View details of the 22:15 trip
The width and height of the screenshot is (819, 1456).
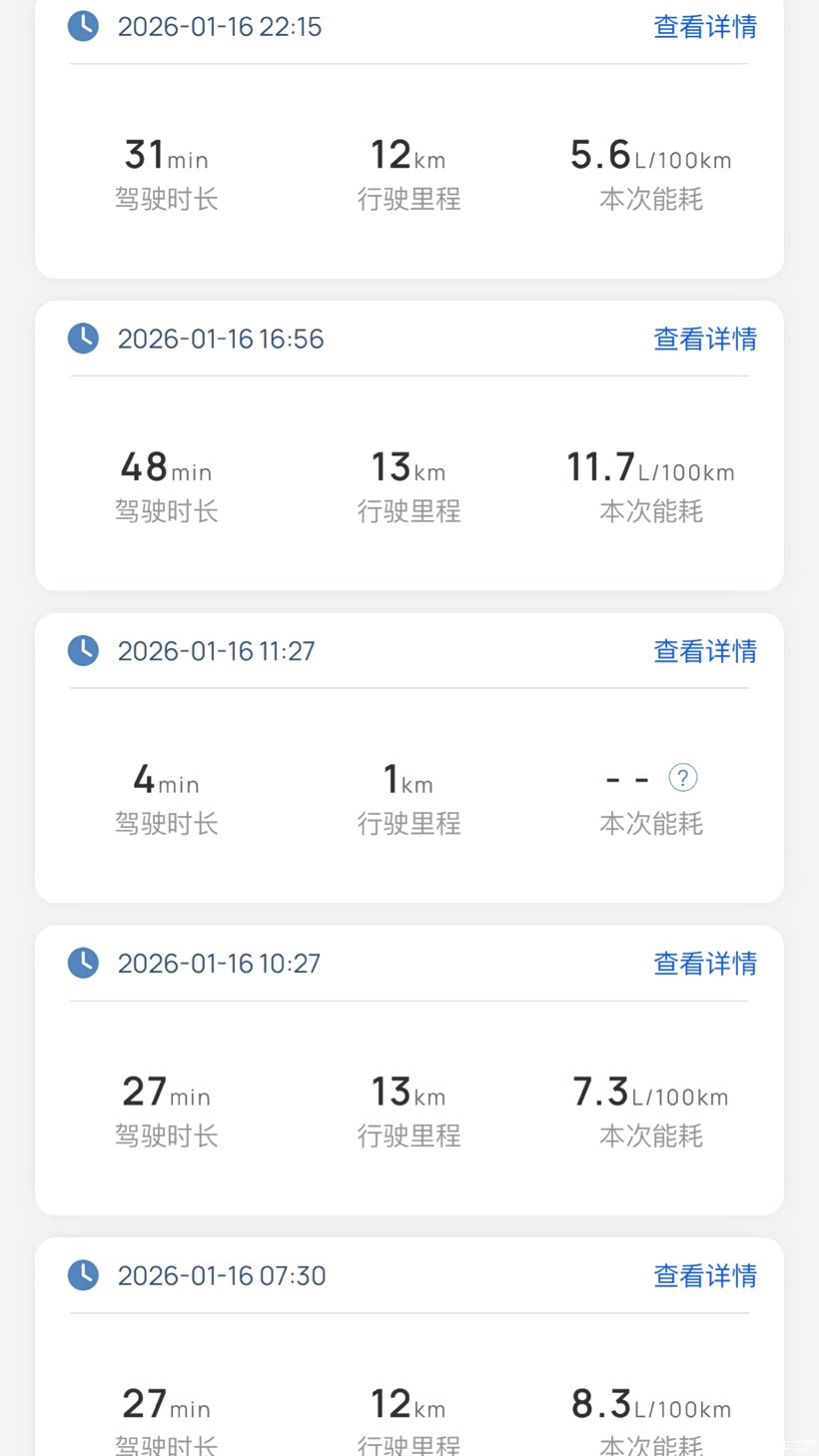point(704,27)
